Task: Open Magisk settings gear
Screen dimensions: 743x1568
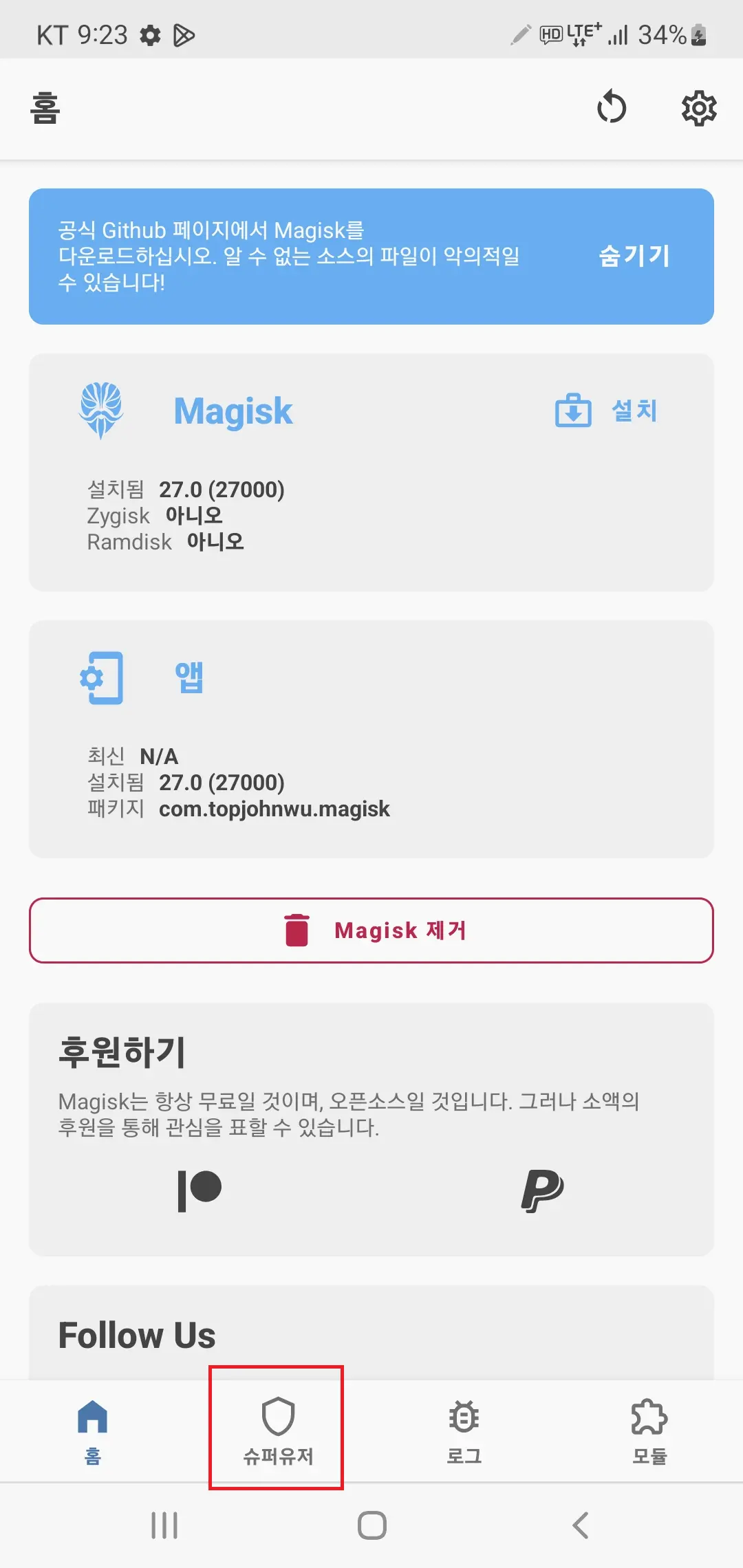Action: (699, 108)
